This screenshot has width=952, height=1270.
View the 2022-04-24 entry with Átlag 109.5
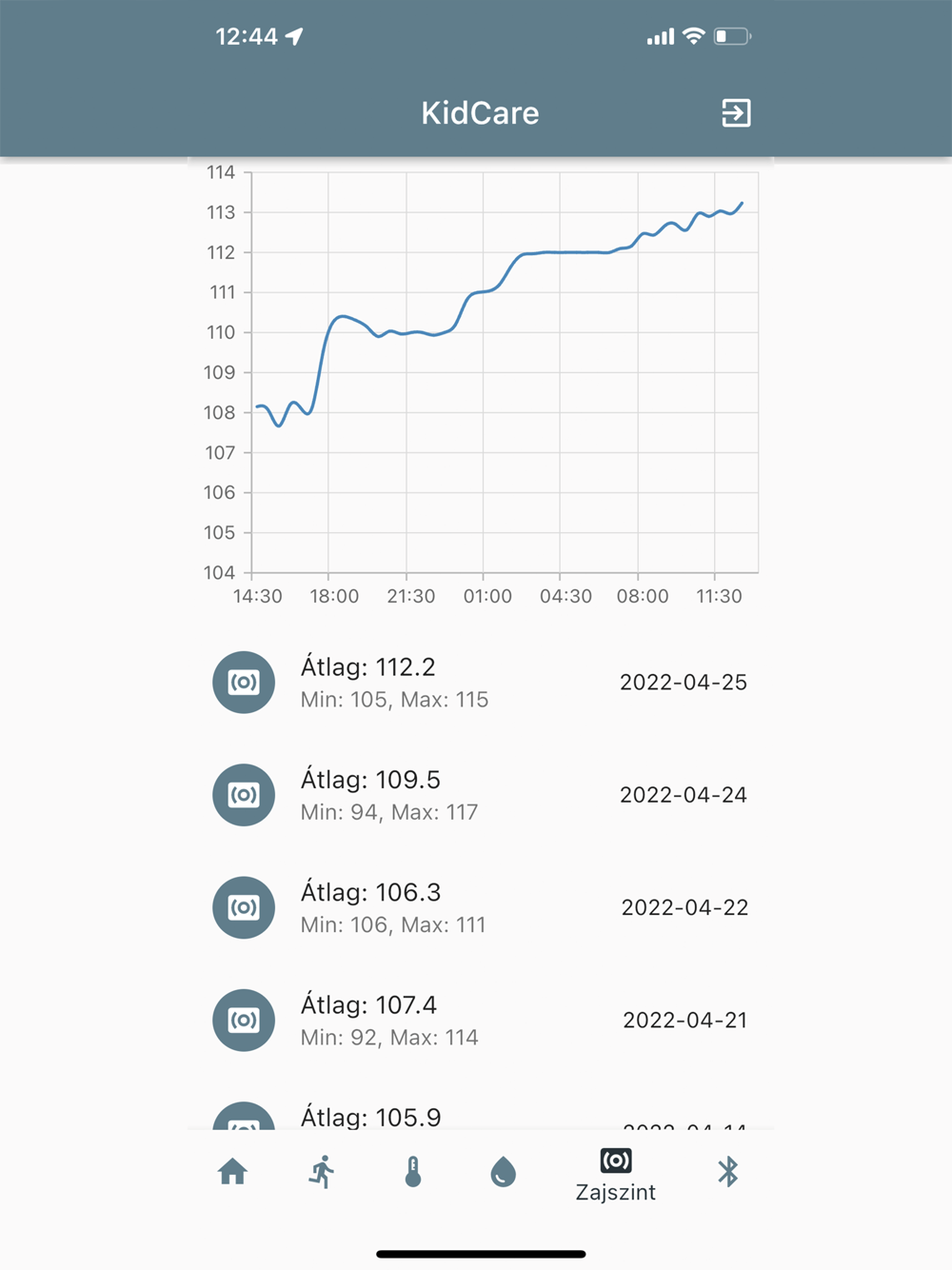click(x=480, y=795)
